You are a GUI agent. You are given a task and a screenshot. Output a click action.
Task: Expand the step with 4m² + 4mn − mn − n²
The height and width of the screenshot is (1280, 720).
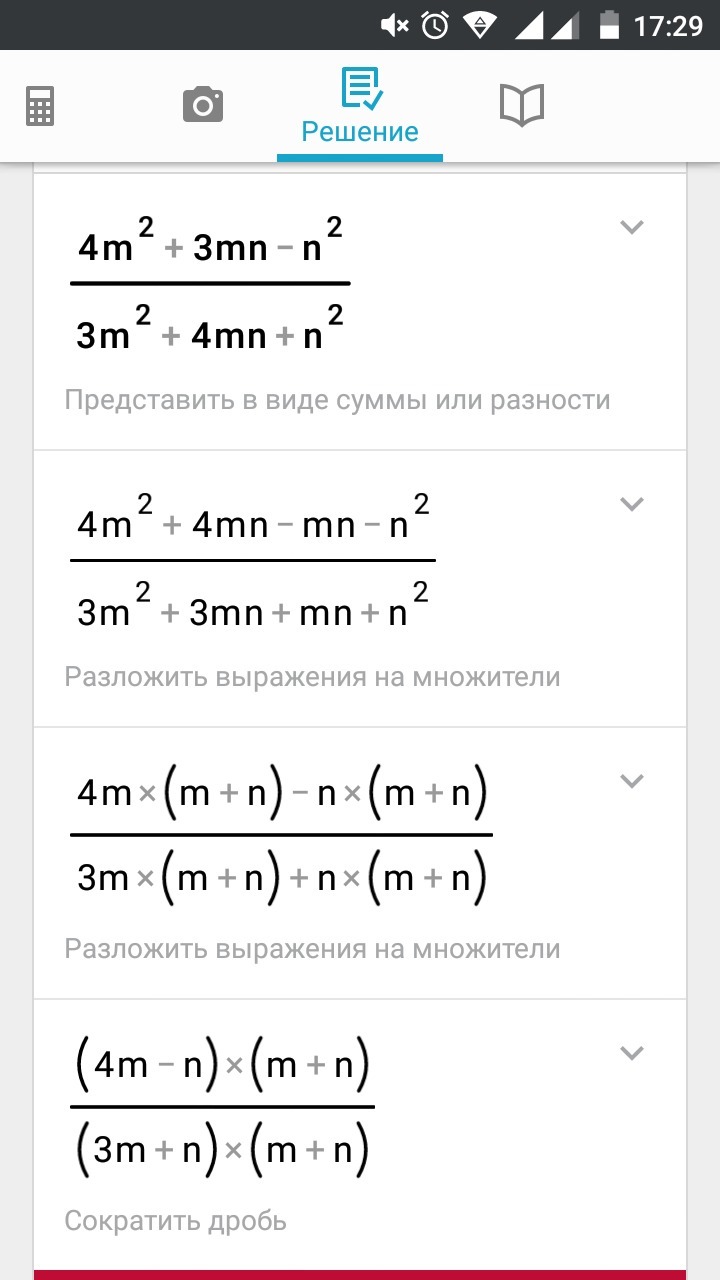click(631, 504)
